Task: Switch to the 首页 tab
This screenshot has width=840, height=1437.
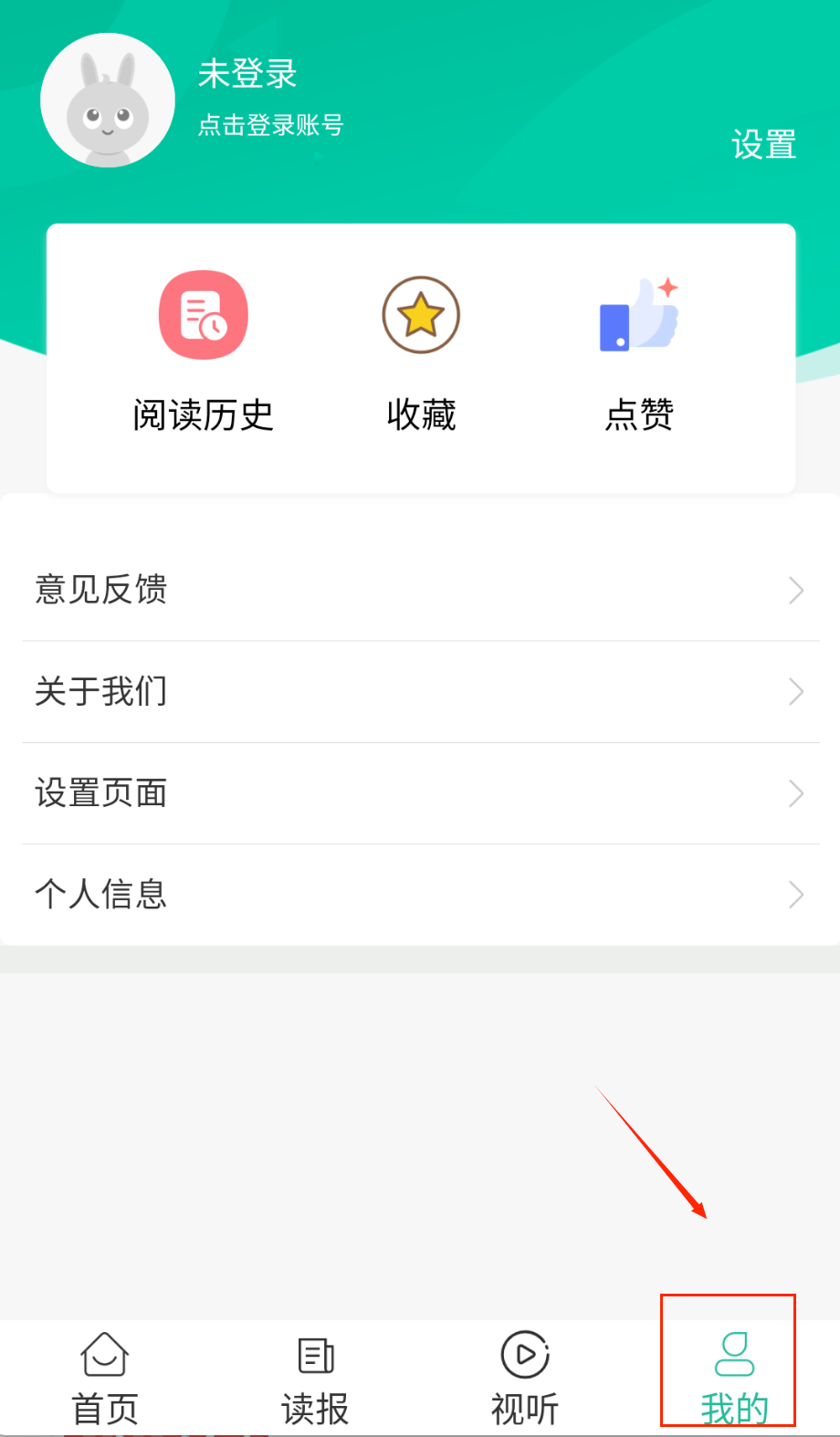Action: tap(105, 1377)
